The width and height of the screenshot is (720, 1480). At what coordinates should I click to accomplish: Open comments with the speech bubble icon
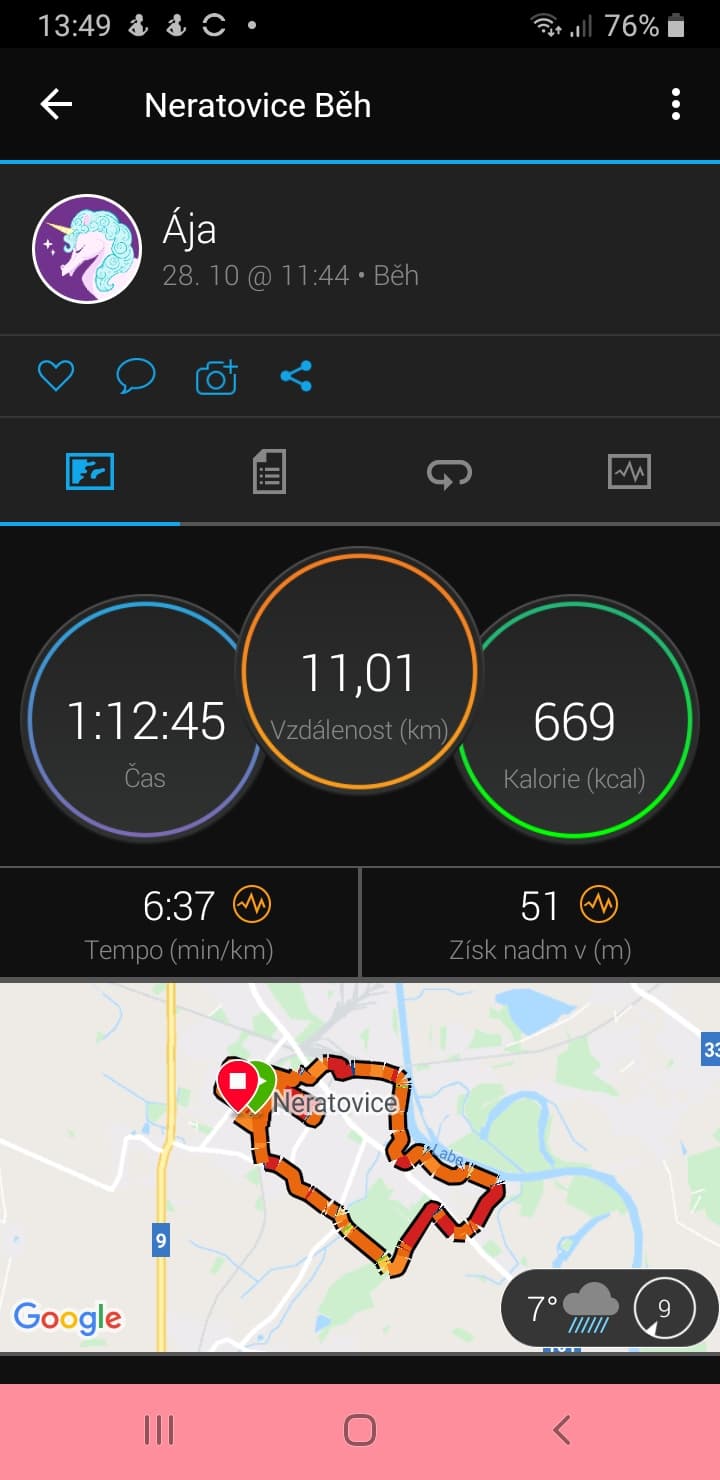click(136, 376)
